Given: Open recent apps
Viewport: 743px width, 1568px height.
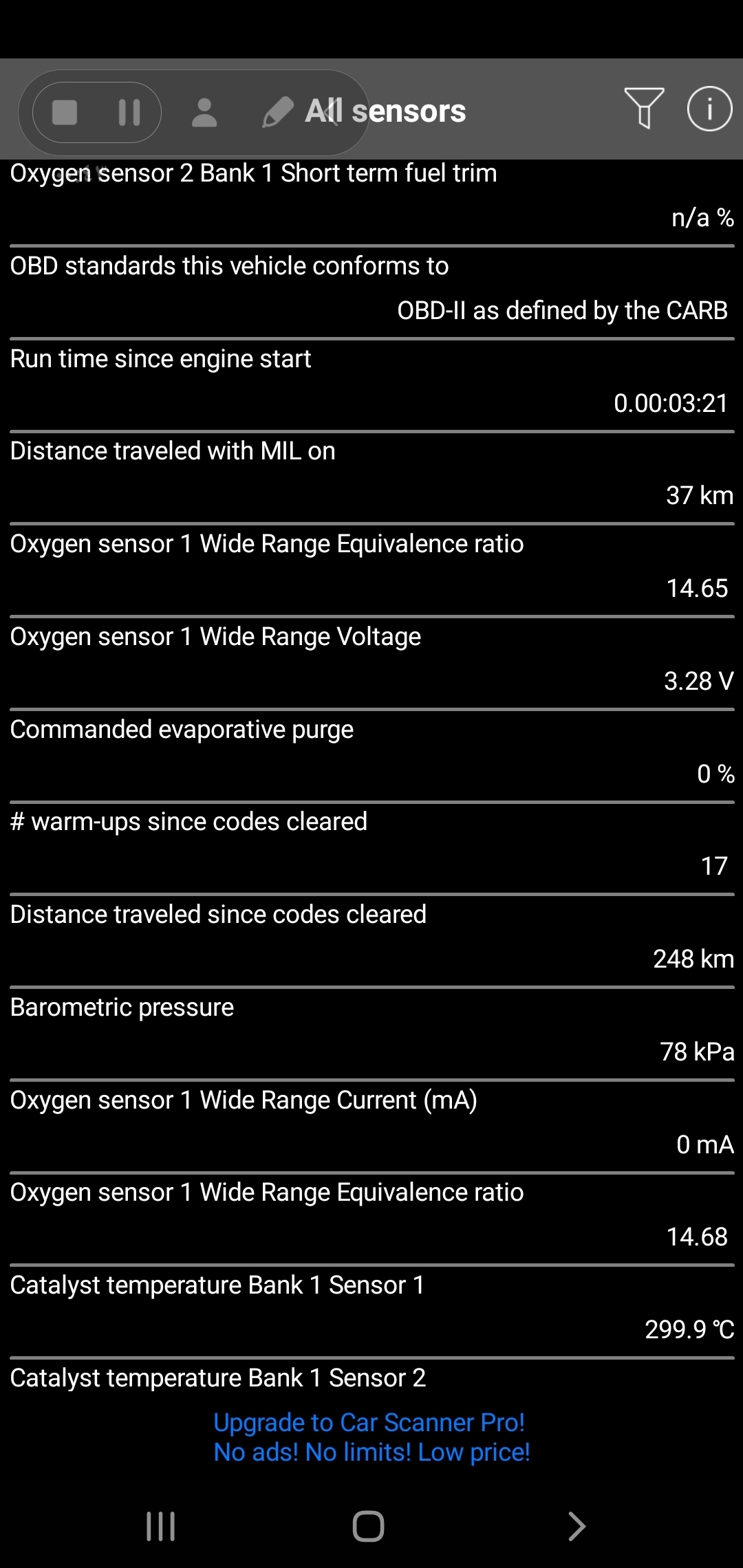Looking at the screenshot, I should click(x=161, y=1526).
